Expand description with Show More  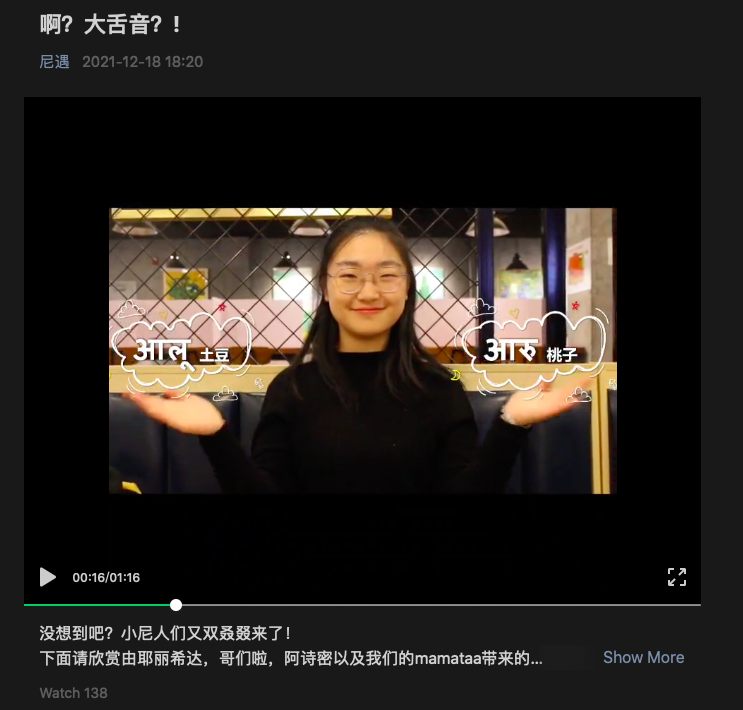click(x=643, y=657)
